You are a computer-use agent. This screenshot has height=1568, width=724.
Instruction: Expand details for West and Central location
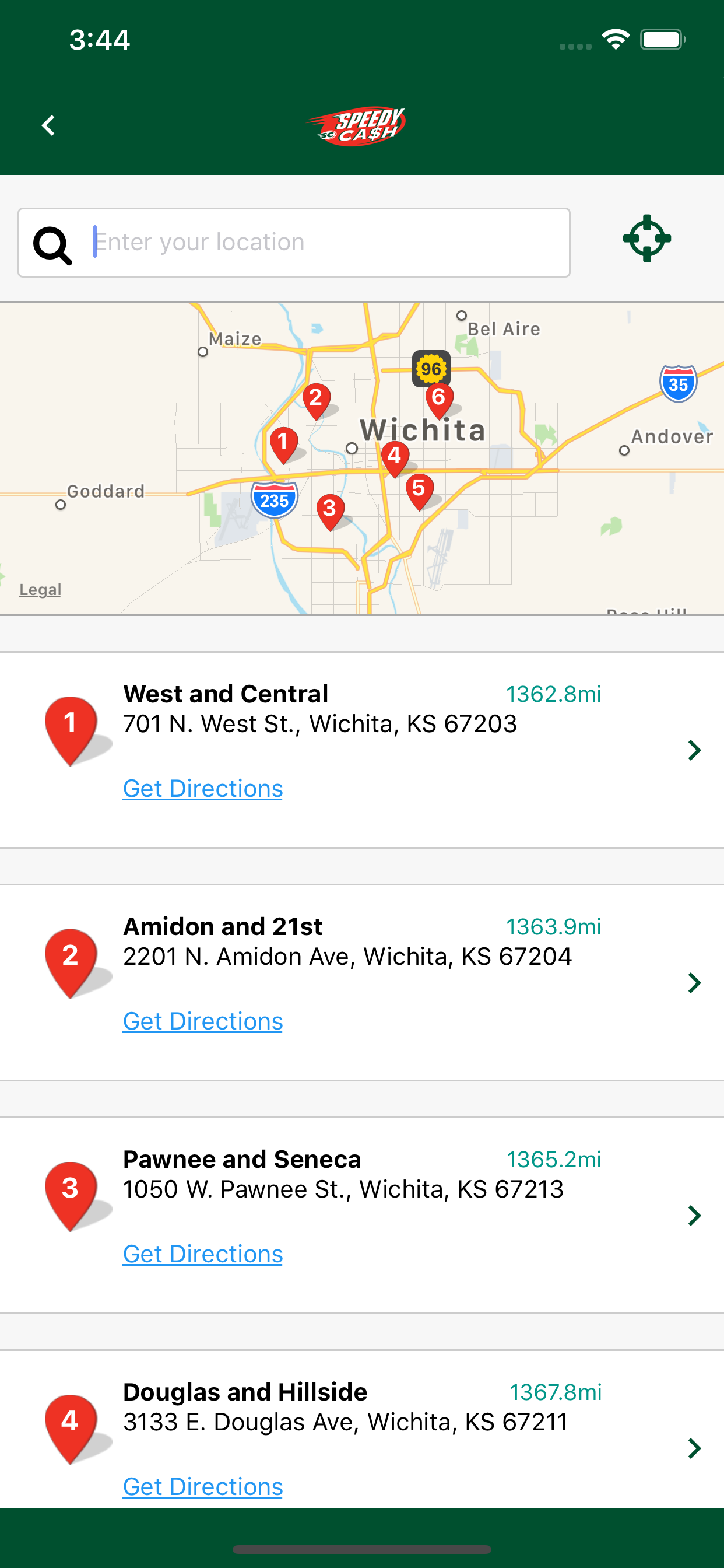[x=695, y=750]
